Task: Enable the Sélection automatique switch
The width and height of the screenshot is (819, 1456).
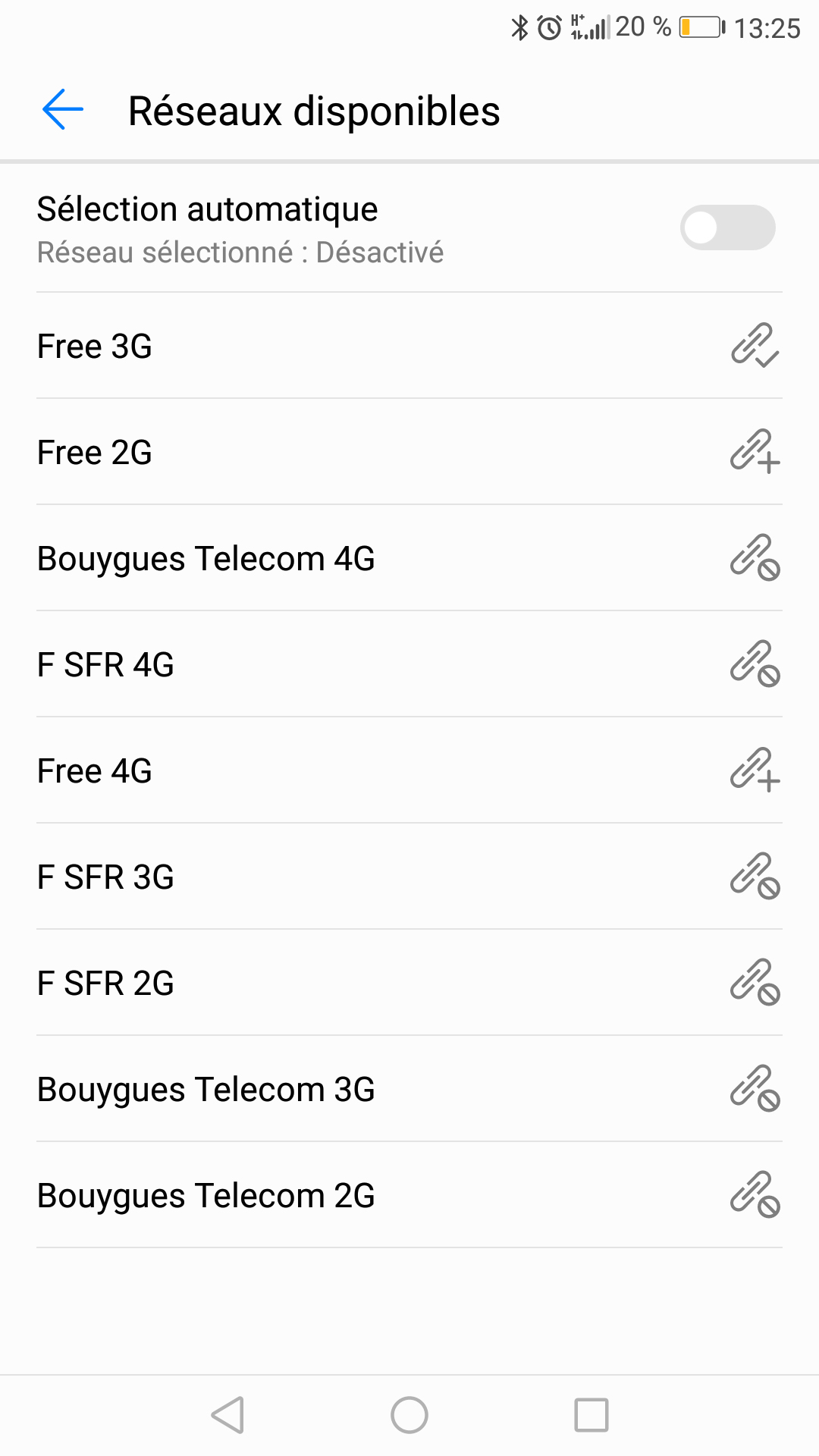Action: tap(726, 227)
